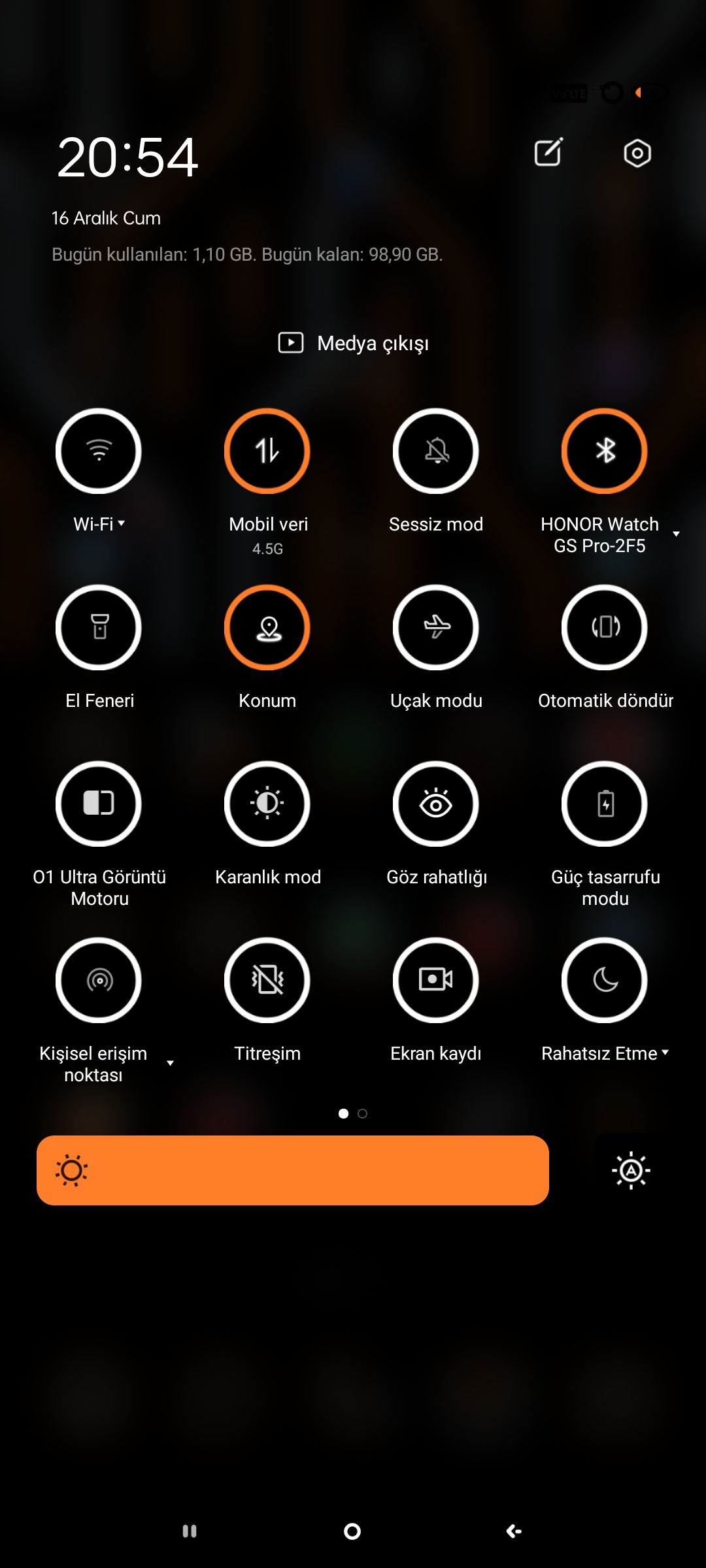The height and width of the screenshot is (1568, 706).
Task: Switch on Karanlık mod dark mode
Action: (267, 804)
